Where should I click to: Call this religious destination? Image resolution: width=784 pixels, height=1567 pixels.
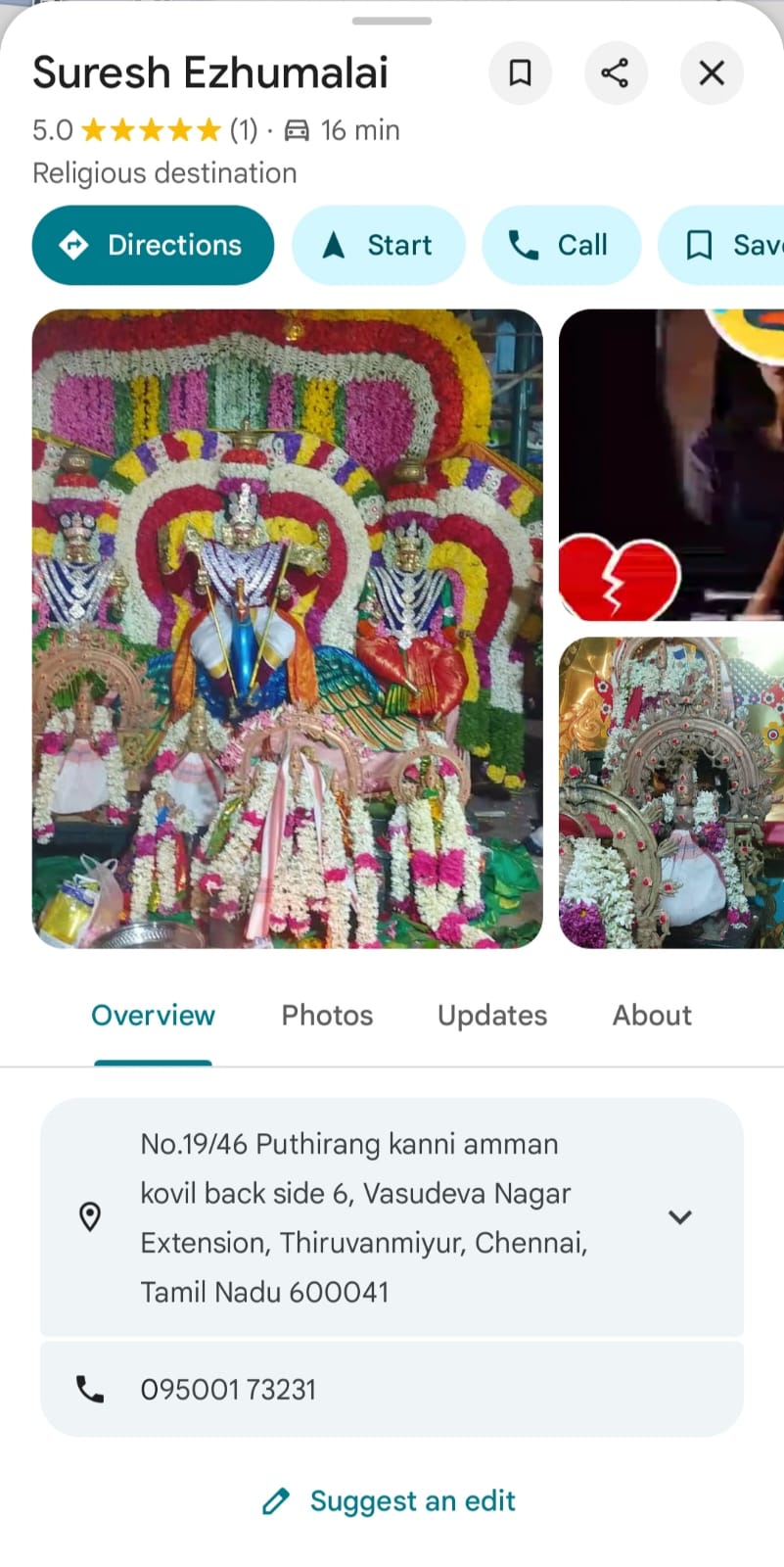[560, 245]
